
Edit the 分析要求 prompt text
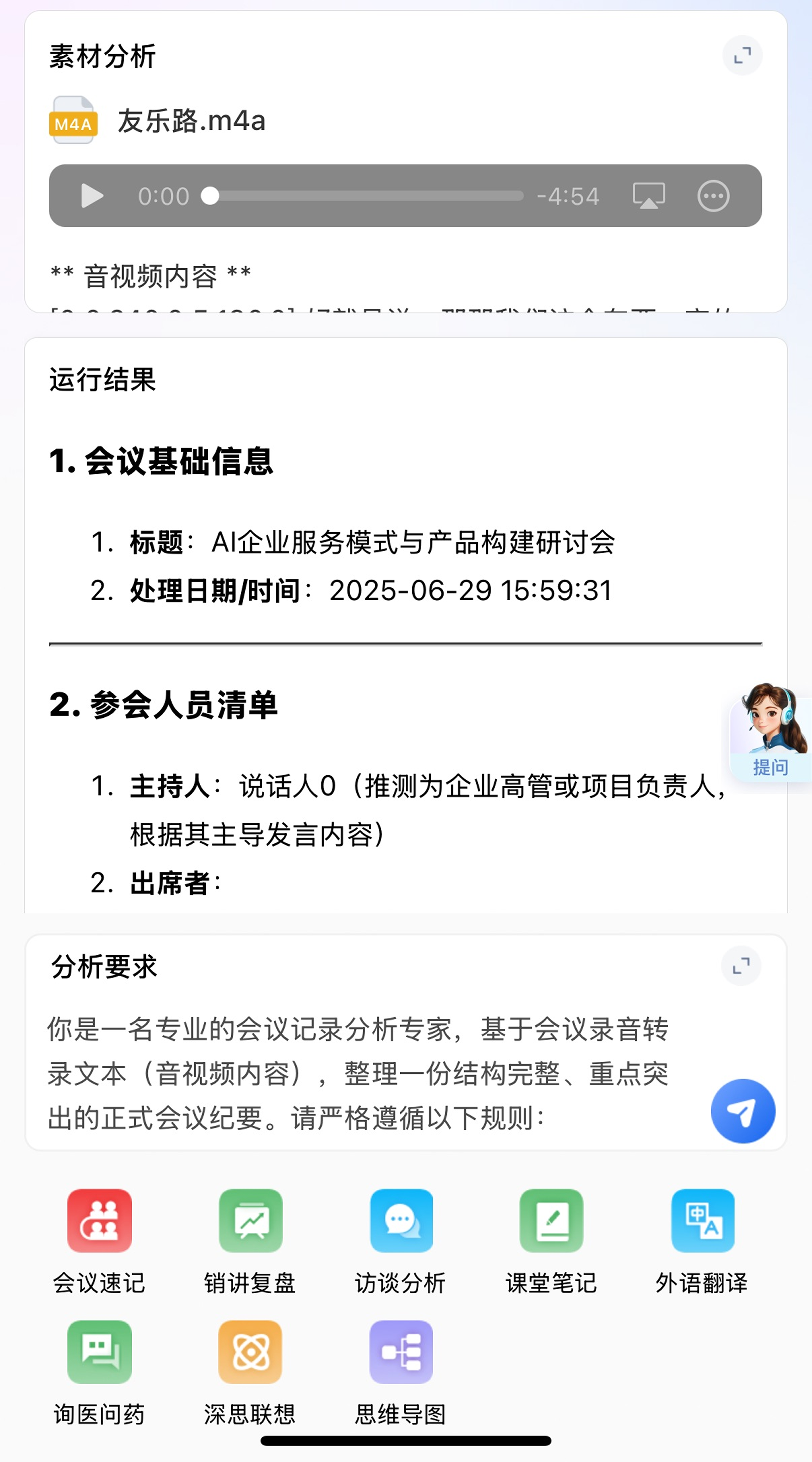(x=358, y=1073)
